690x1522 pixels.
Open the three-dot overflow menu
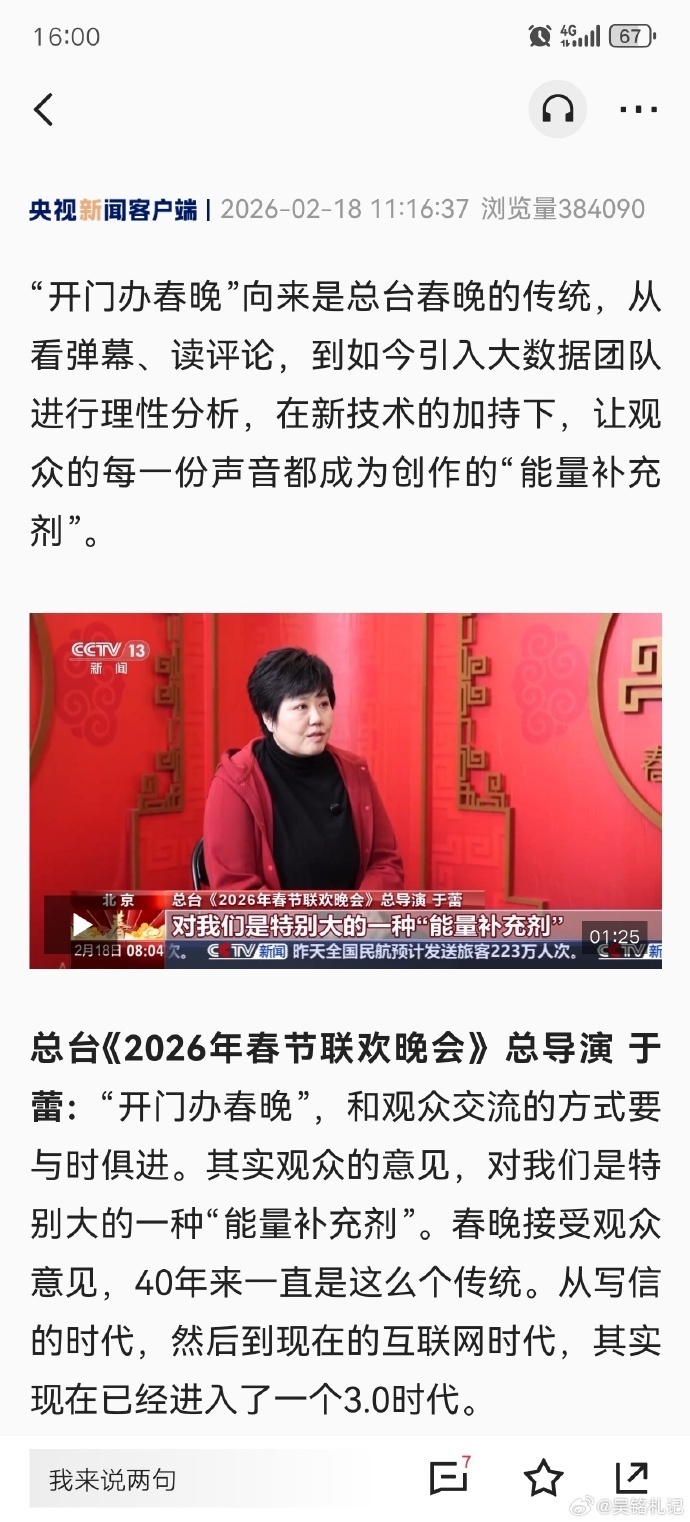pyautogui.click(x=638, y=109)
